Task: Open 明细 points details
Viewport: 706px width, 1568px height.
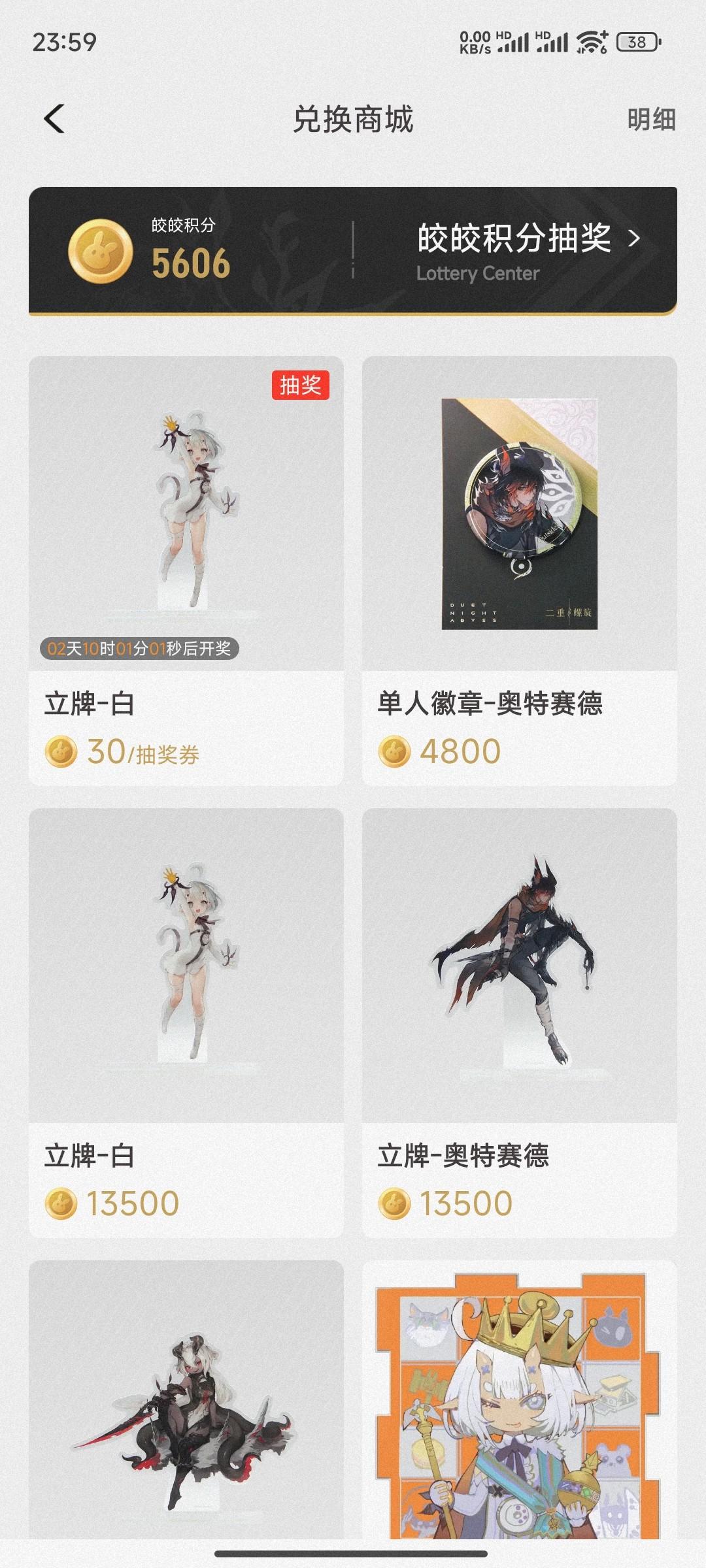Action: (650, 120)
